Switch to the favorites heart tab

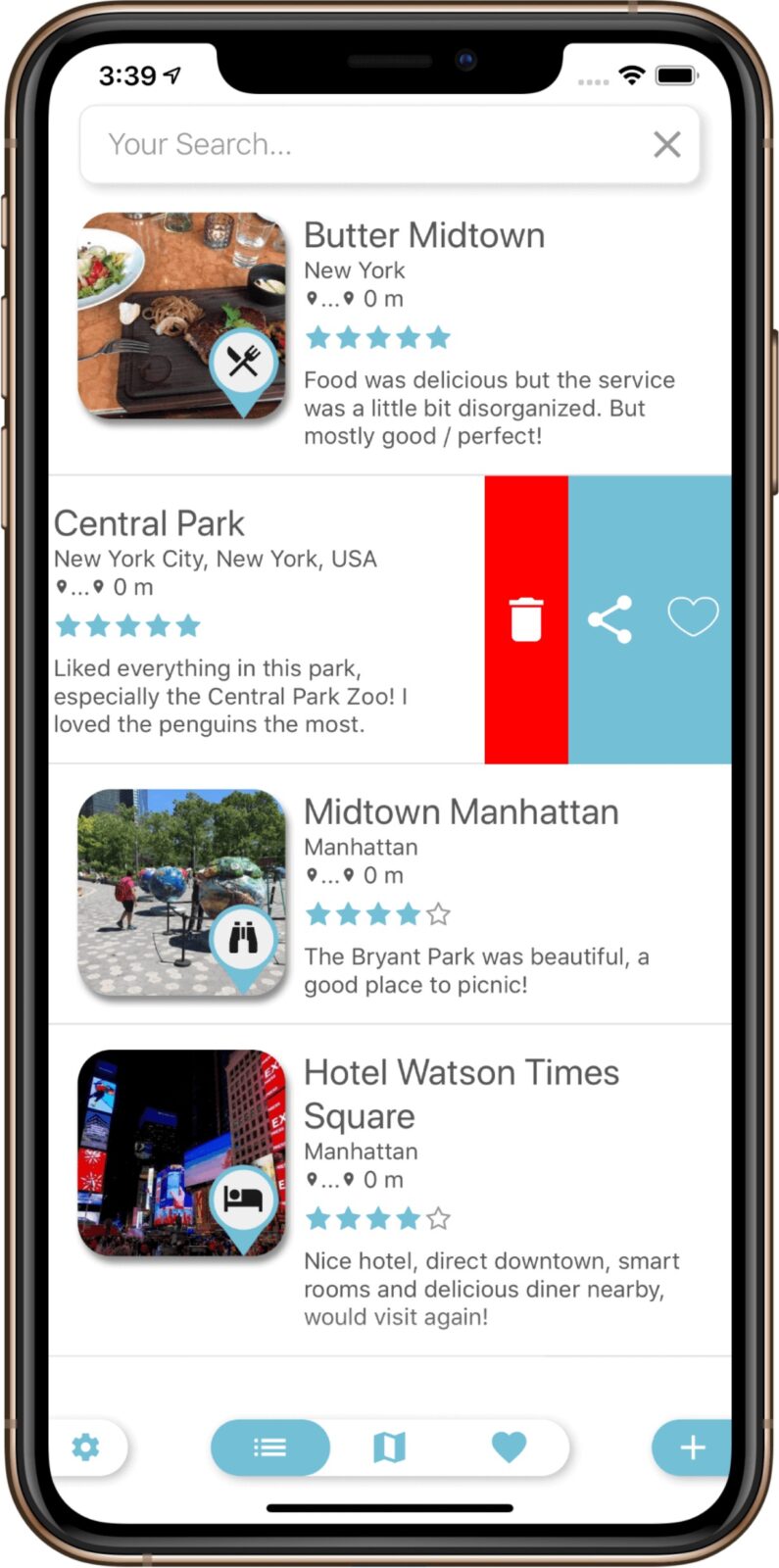[509, 1447]
